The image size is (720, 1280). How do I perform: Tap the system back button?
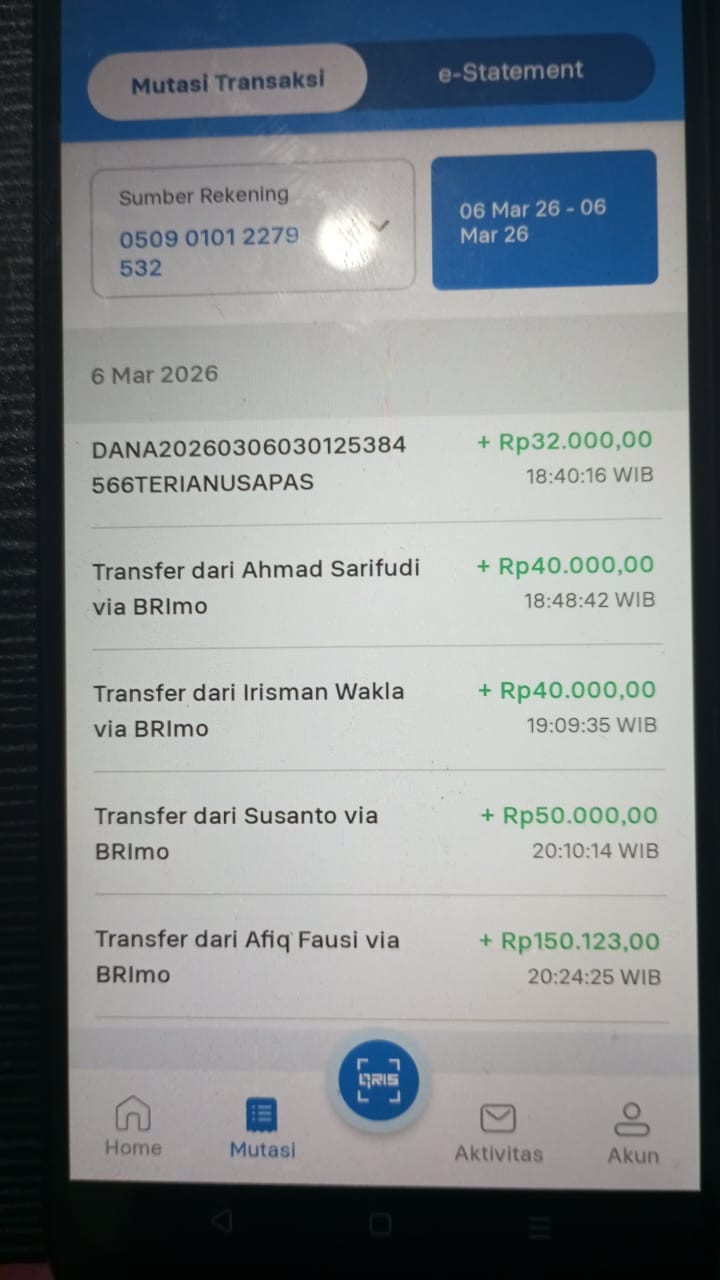tap(222, 1221)
